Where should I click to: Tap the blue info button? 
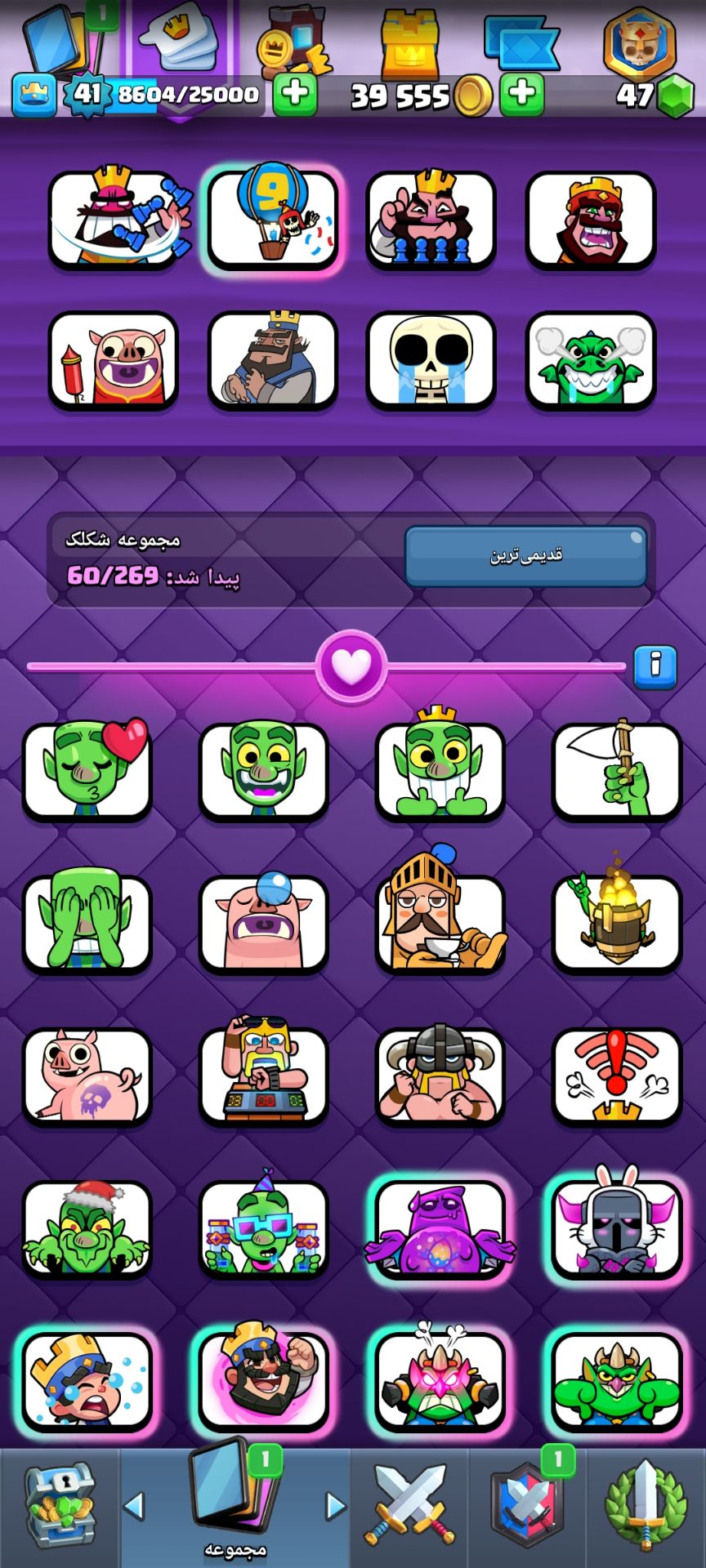point(655,666)
